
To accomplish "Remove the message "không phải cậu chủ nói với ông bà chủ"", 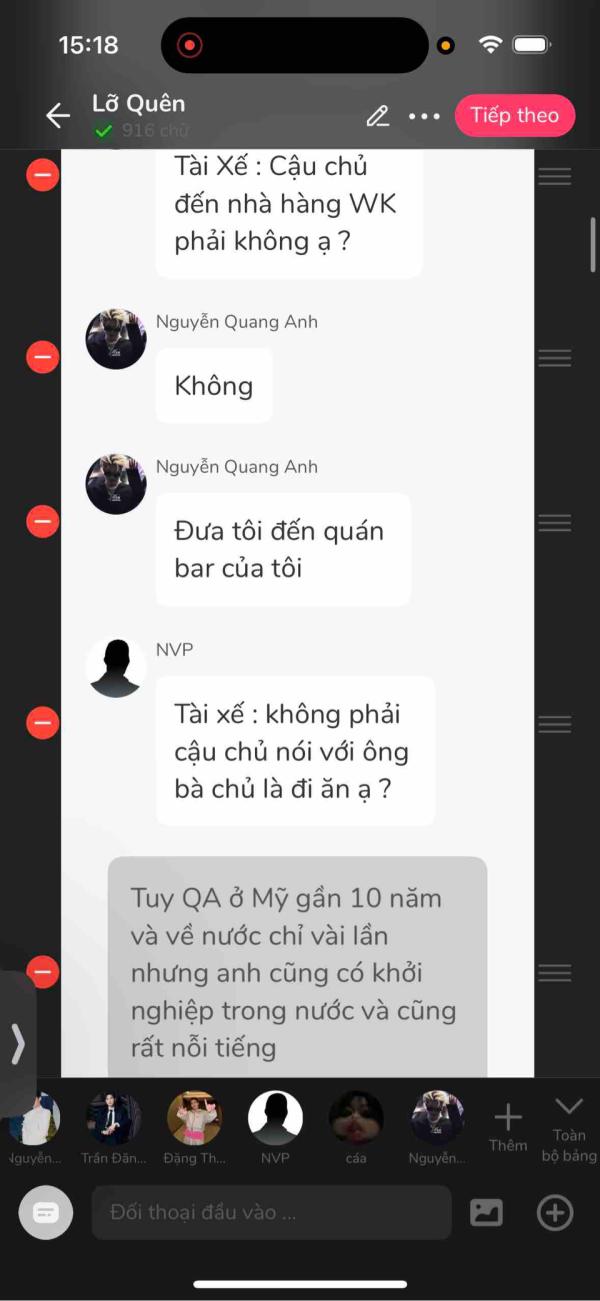I will (x=42, y=723).
